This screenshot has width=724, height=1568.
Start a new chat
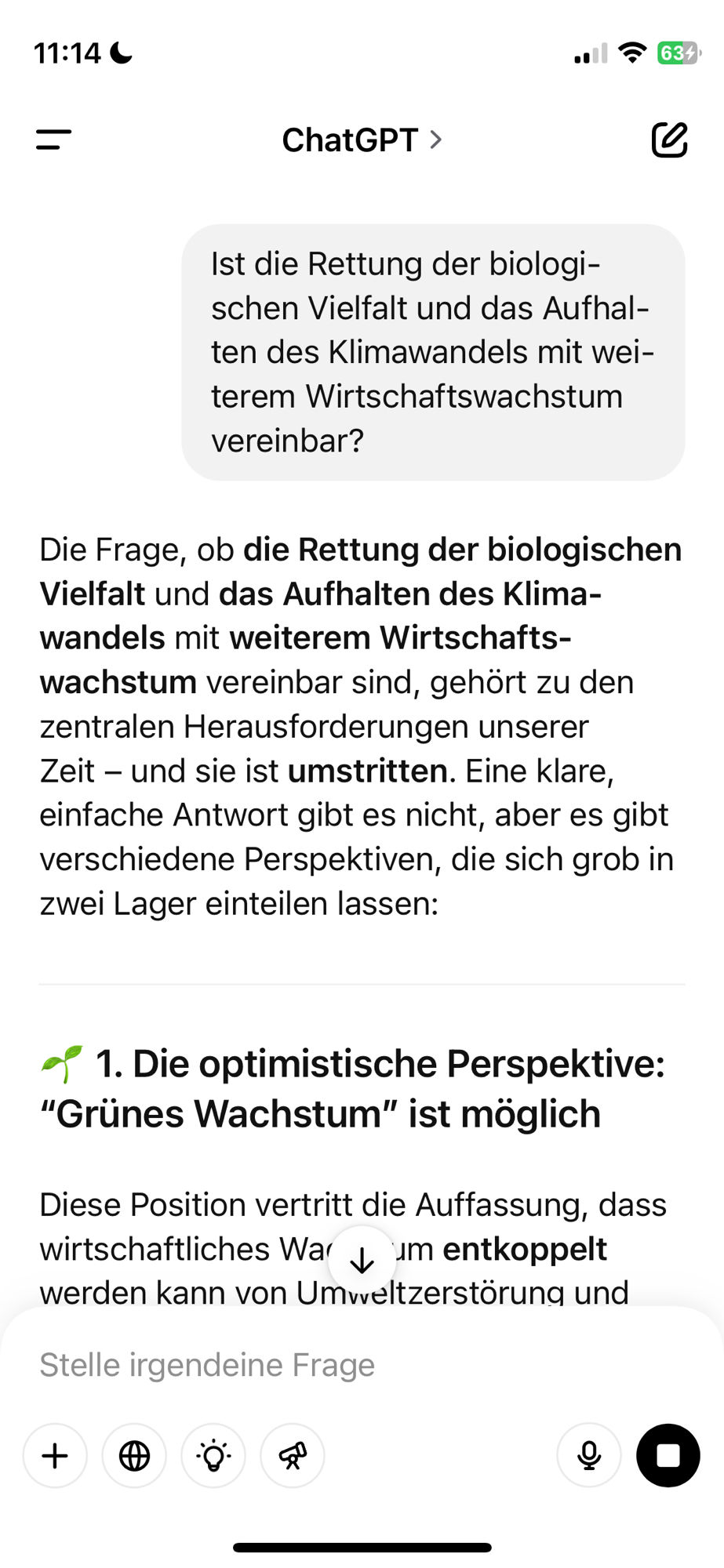pyautogui.click(x=669, y=140)
